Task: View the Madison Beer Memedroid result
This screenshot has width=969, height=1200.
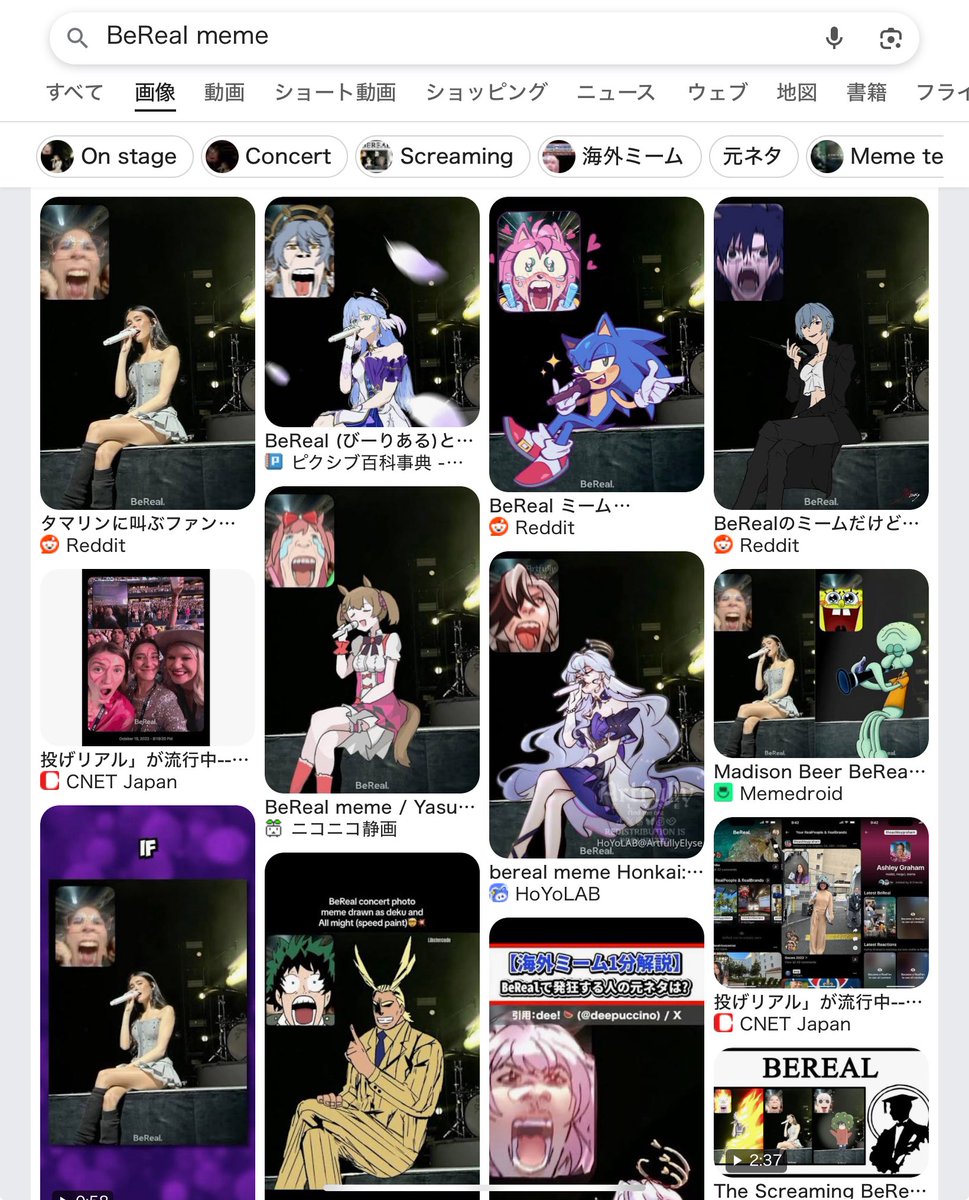Action: (x=821, y=664)
